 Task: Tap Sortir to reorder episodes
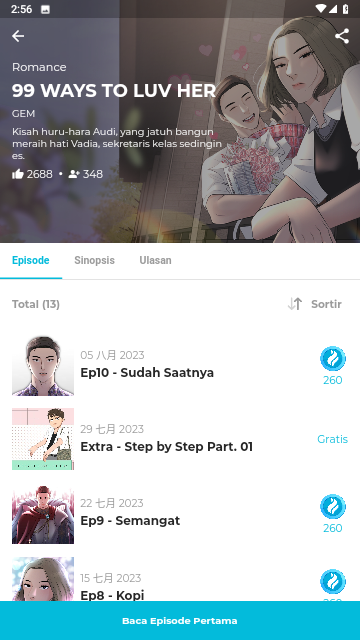click(315, 304)
